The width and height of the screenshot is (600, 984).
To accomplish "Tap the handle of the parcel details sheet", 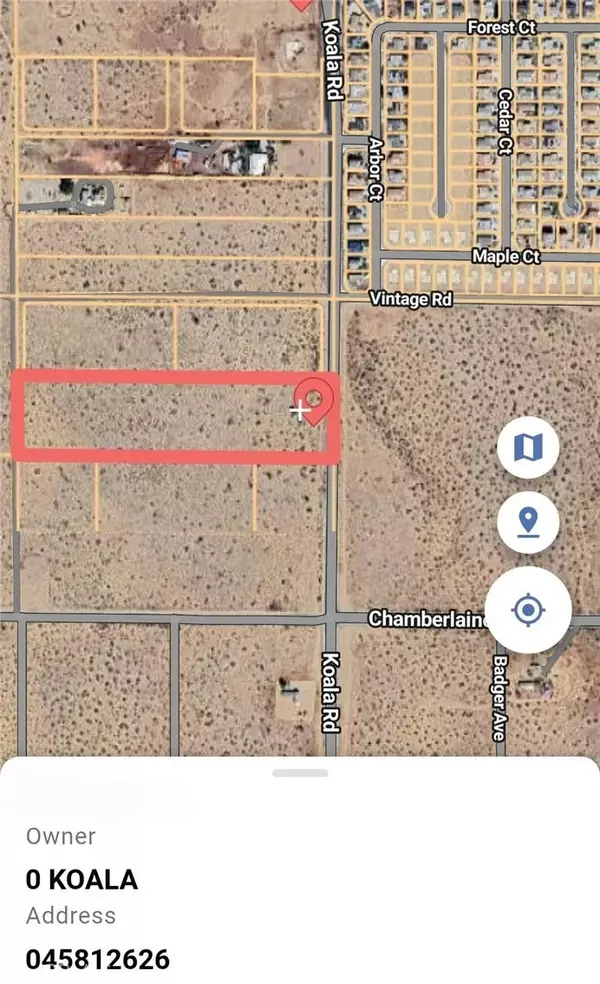I will 300,772.
